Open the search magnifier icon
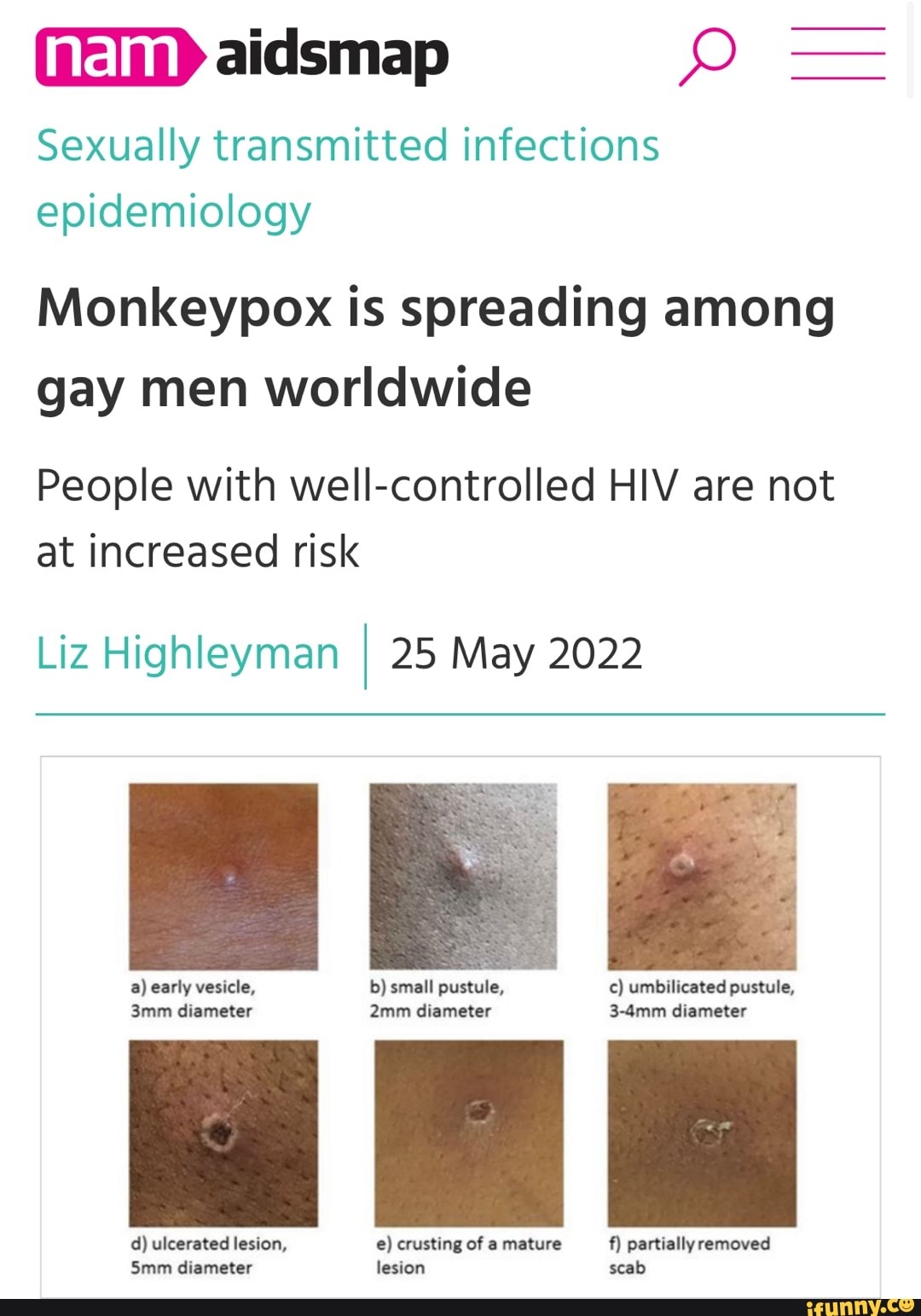The width and height of the screenshot is (921, 1316). 709,55
